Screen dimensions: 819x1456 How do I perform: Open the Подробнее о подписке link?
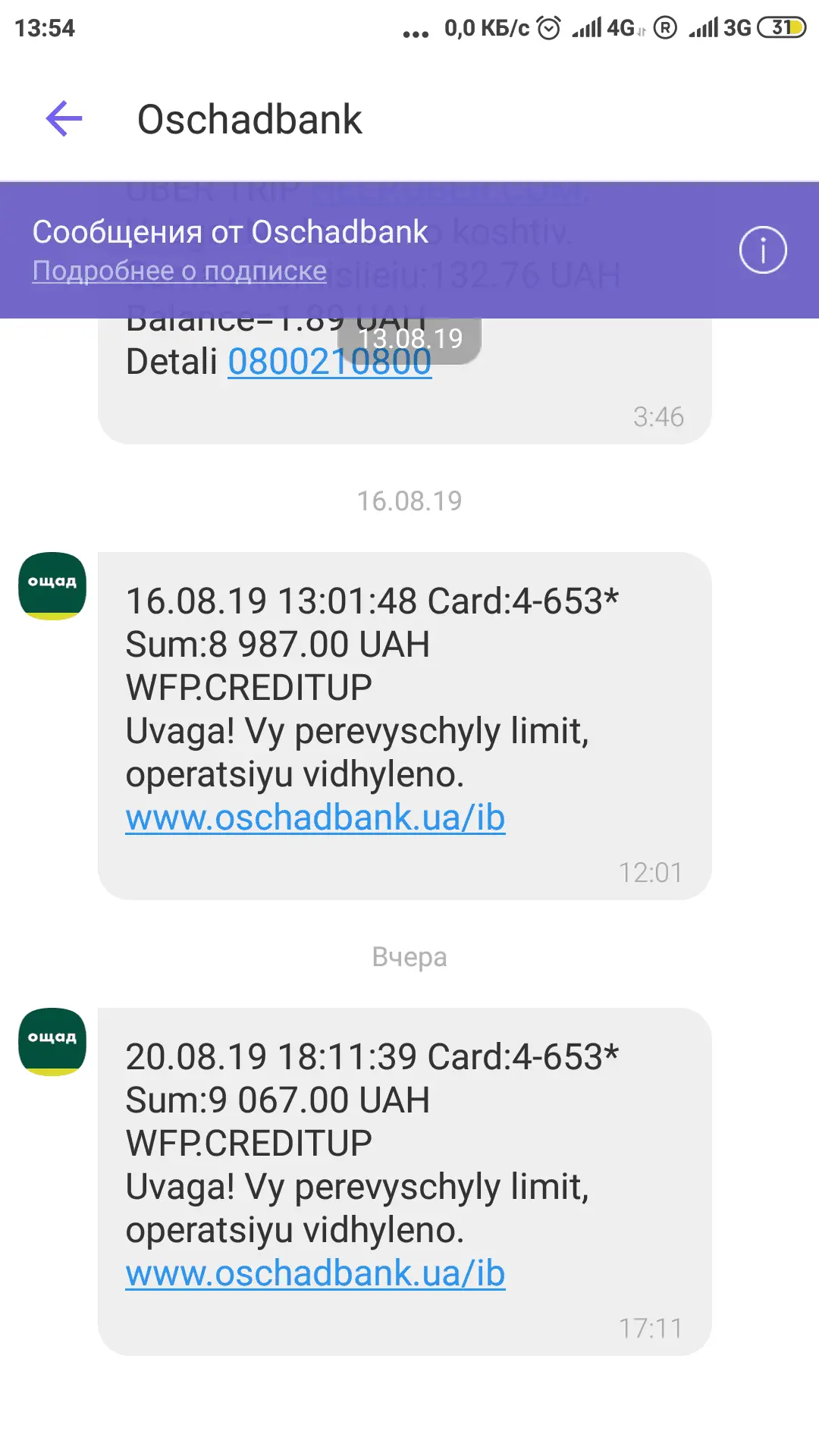(179, 271)
